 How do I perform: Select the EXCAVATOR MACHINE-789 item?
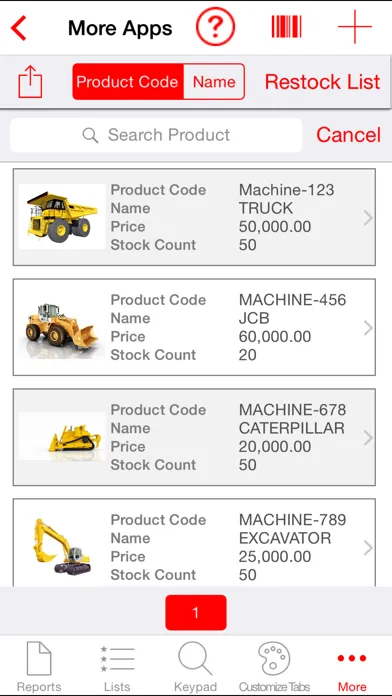(194, 542)
